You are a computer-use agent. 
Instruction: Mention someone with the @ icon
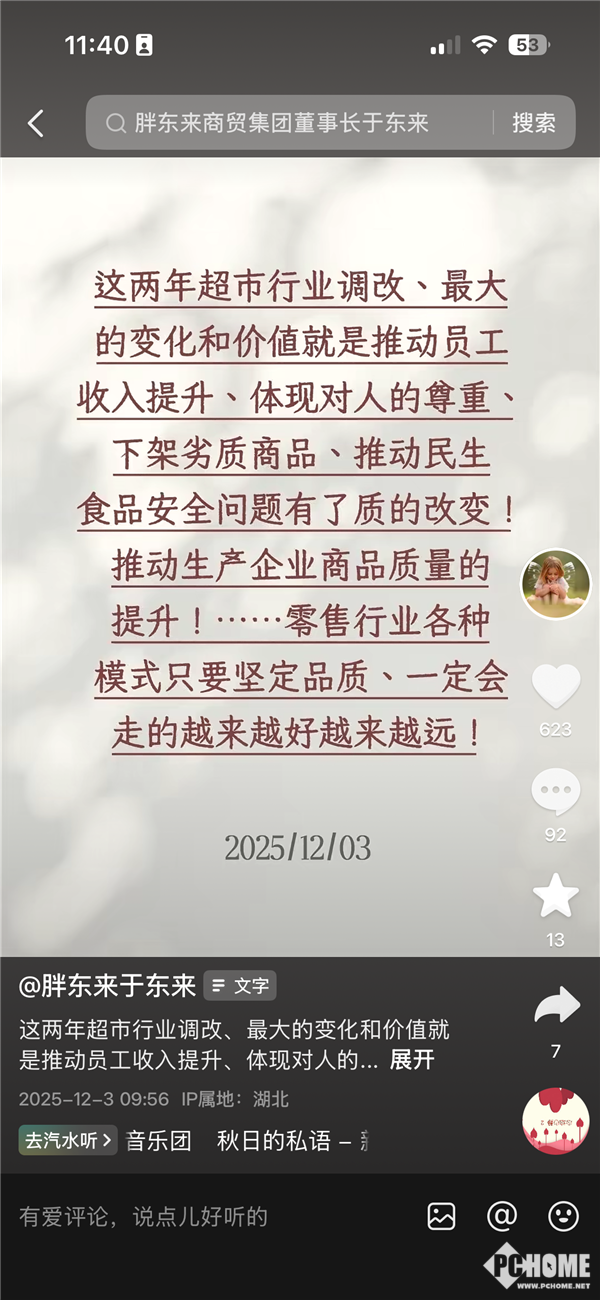[501, 1216]
